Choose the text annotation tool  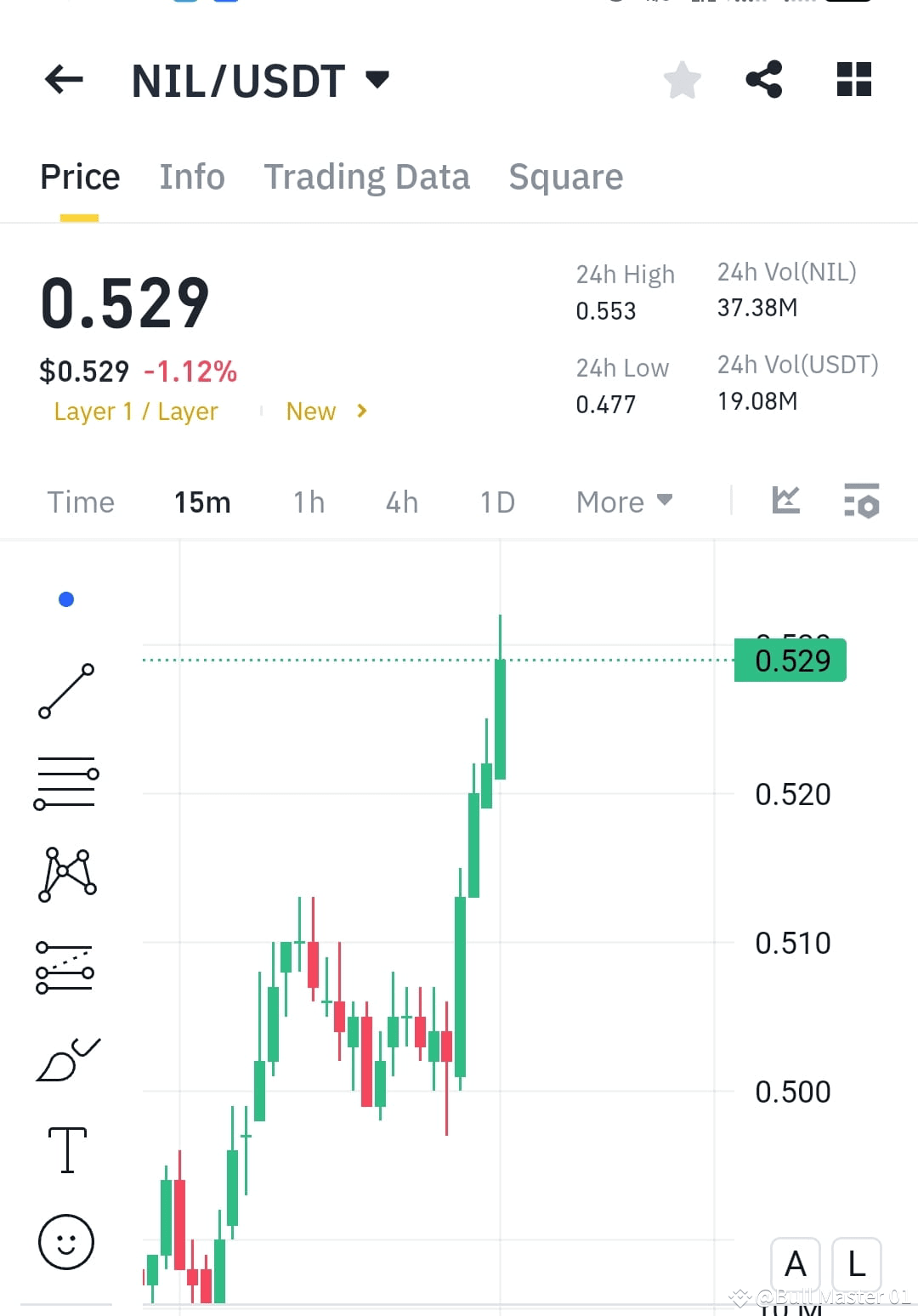coord(66,1149)
